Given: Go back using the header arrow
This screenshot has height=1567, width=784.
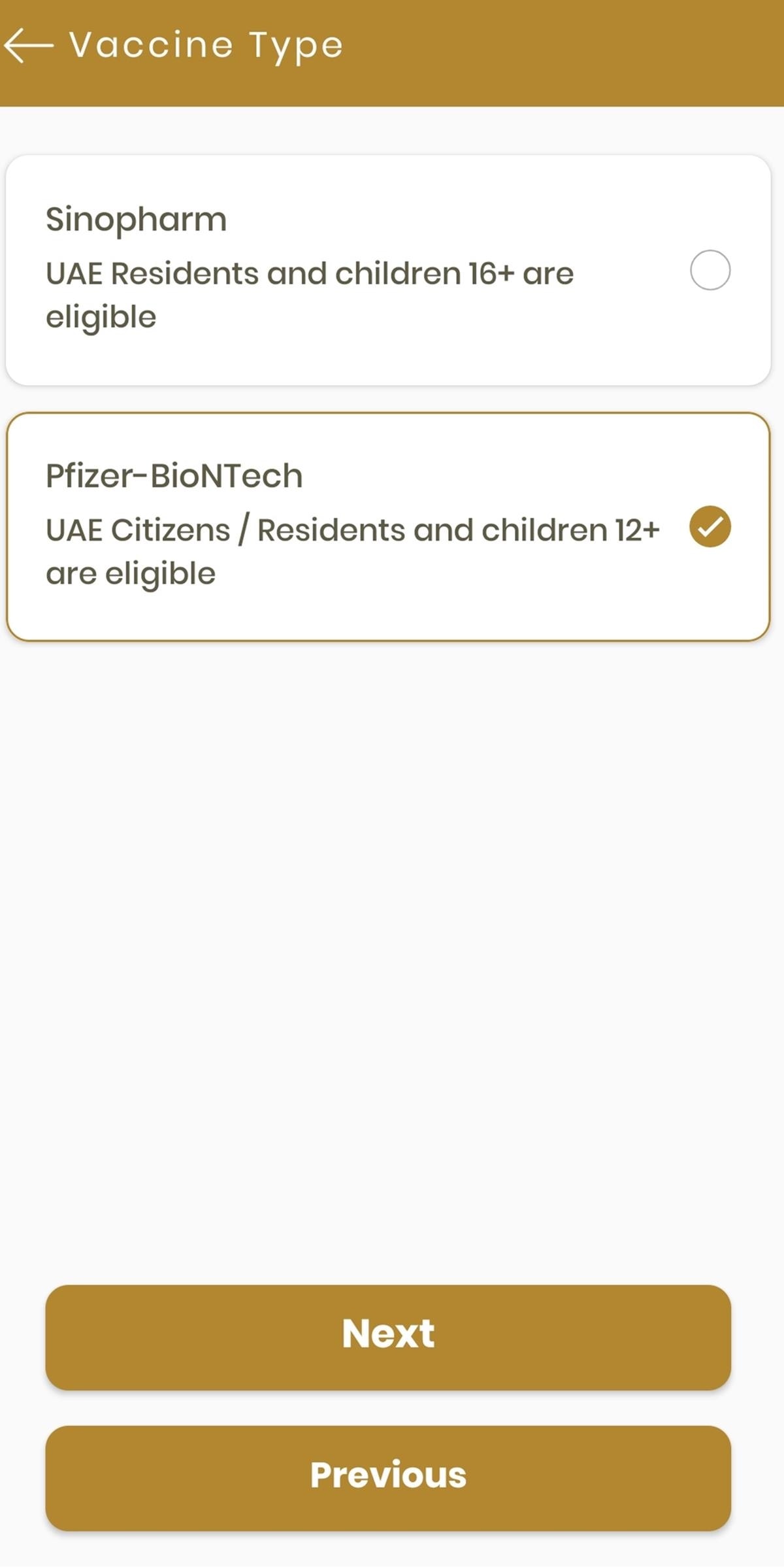Looking at the screenshot, I should tap(29, 45).
